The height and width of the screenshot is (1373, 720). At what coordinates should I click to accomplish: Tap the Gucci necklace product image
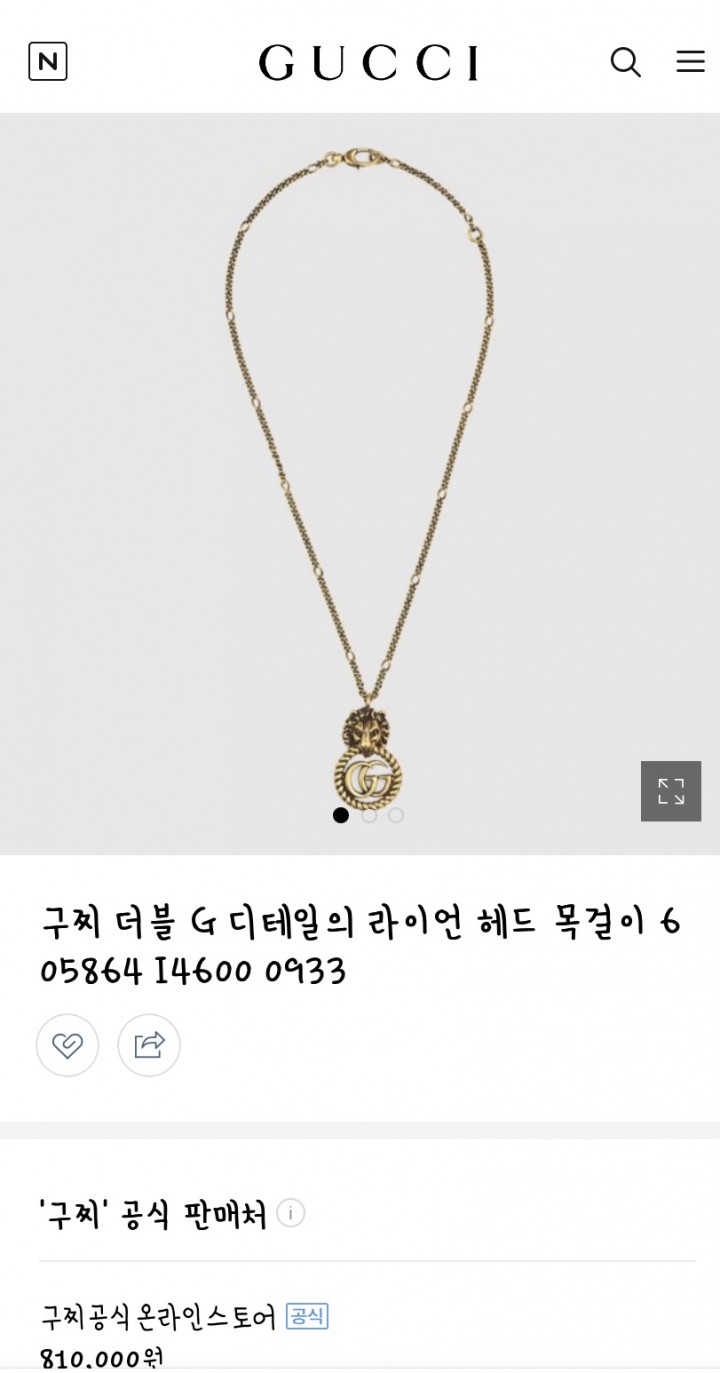coord(360,480)
